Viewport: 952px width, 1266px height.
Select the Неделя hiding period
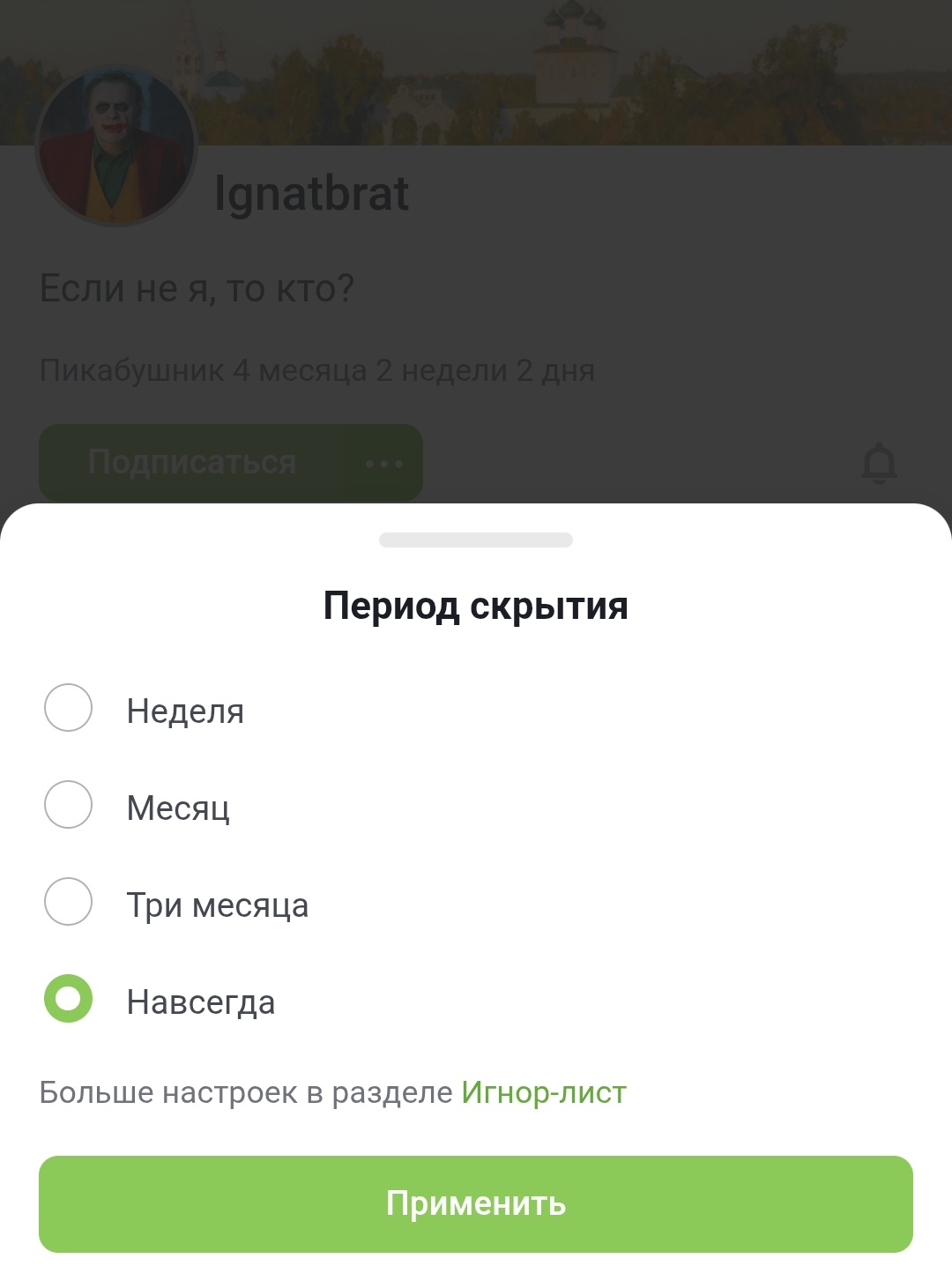[x=69, y=708]
